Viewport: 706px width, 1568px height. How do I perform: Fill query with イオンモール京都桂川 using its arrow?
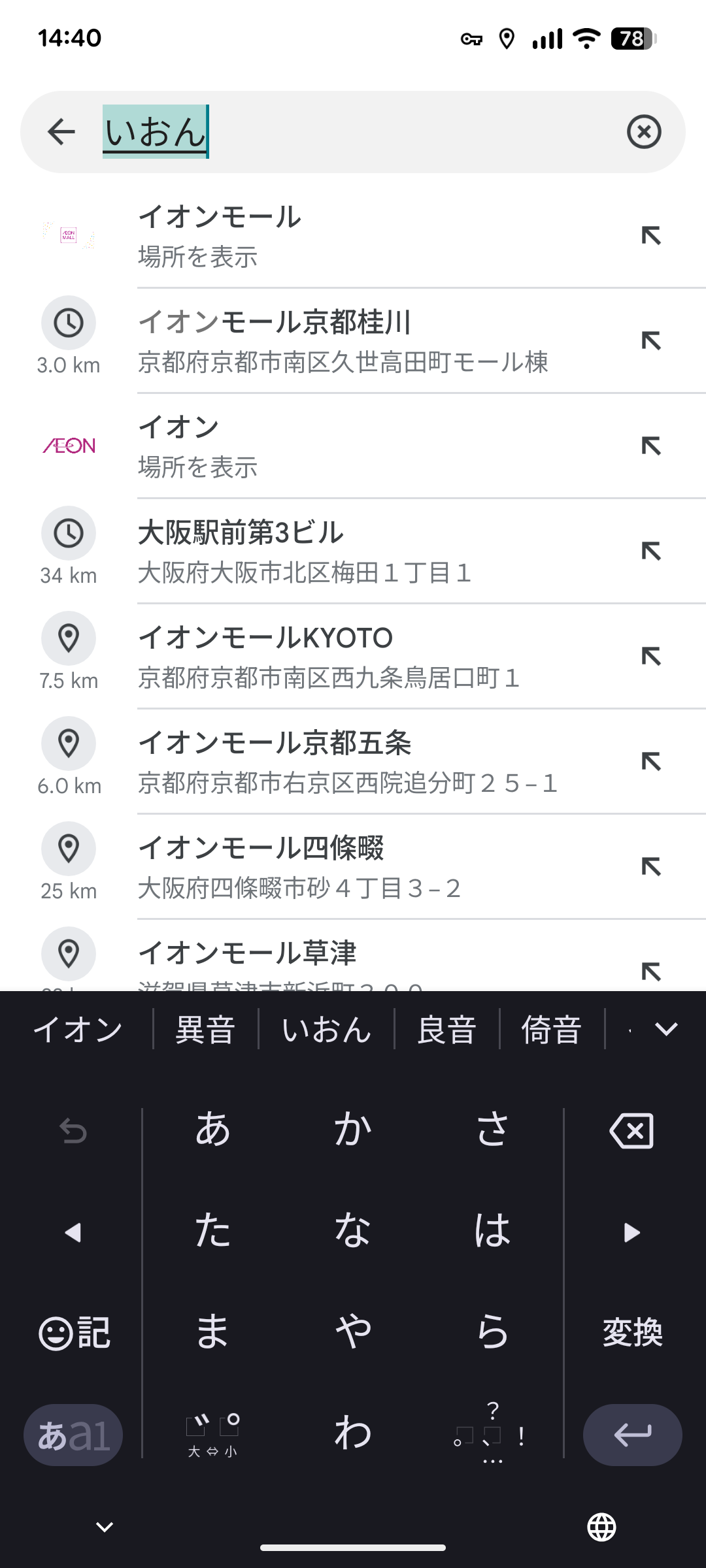point(651,340)
